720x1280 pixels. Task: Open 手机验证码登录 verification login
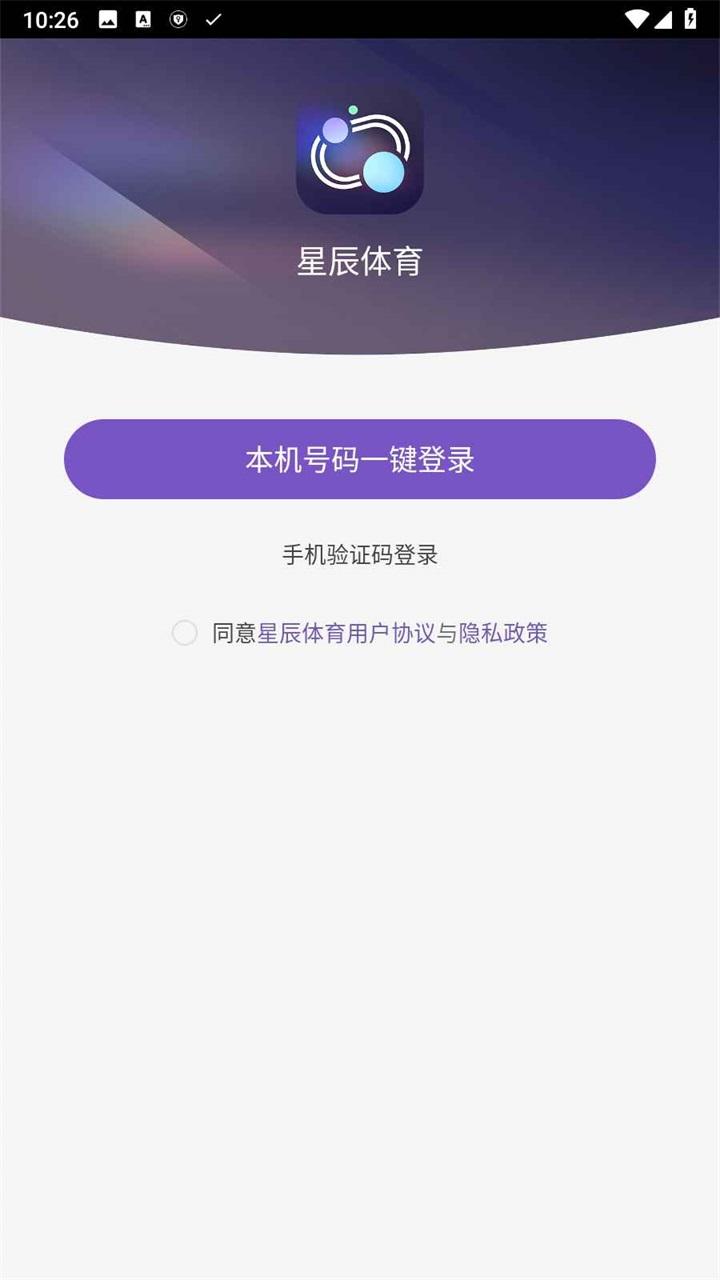360,553
